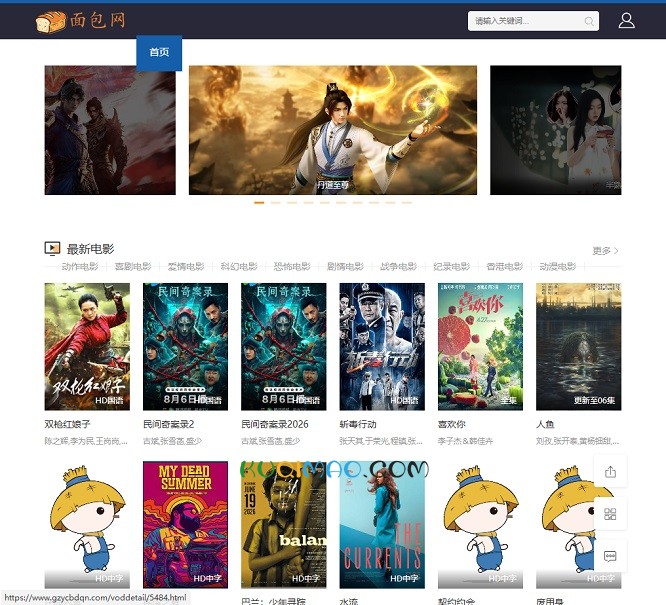Open the 人鱼 series poster

point(579,347)
